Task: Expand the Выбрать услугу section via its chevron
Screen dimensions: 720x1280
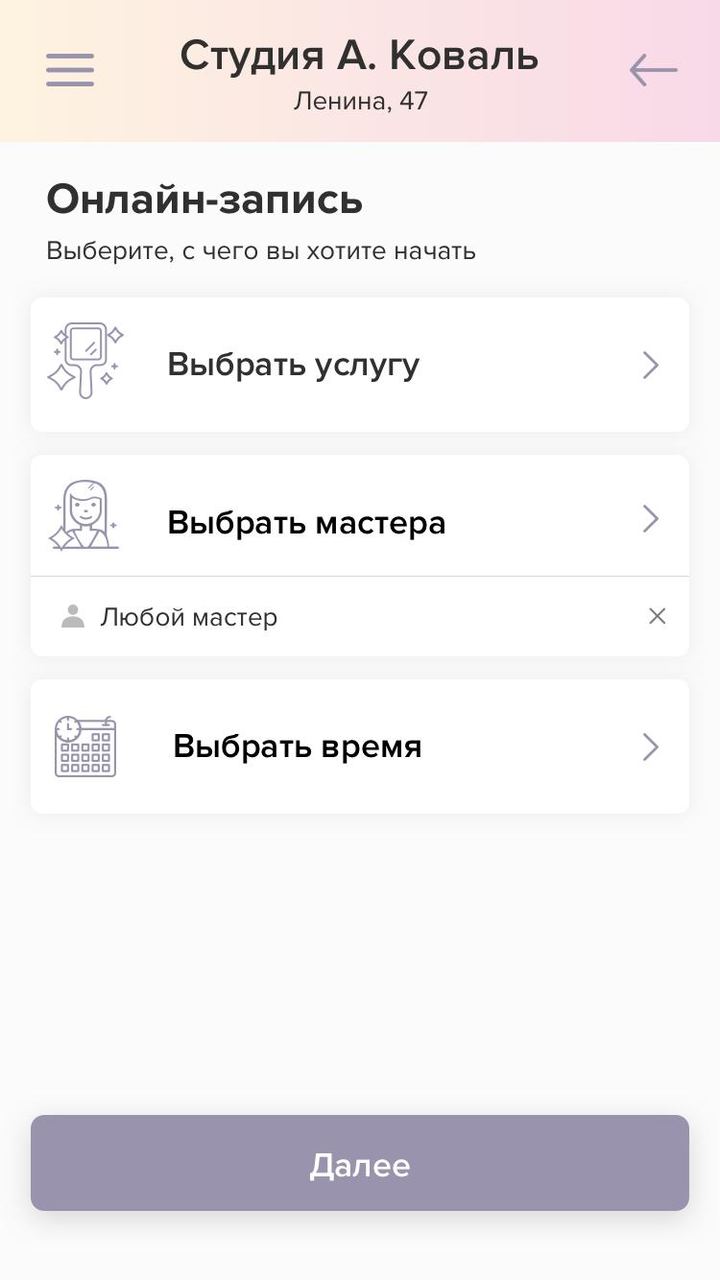Action: [650, 365]
